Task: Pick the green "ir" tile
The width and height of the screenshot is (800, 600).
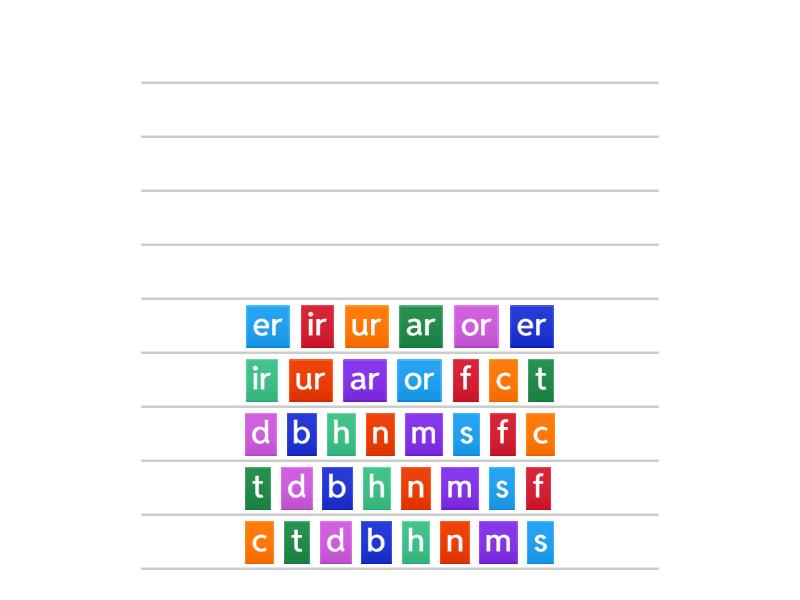Action: [x=261, y=380]
